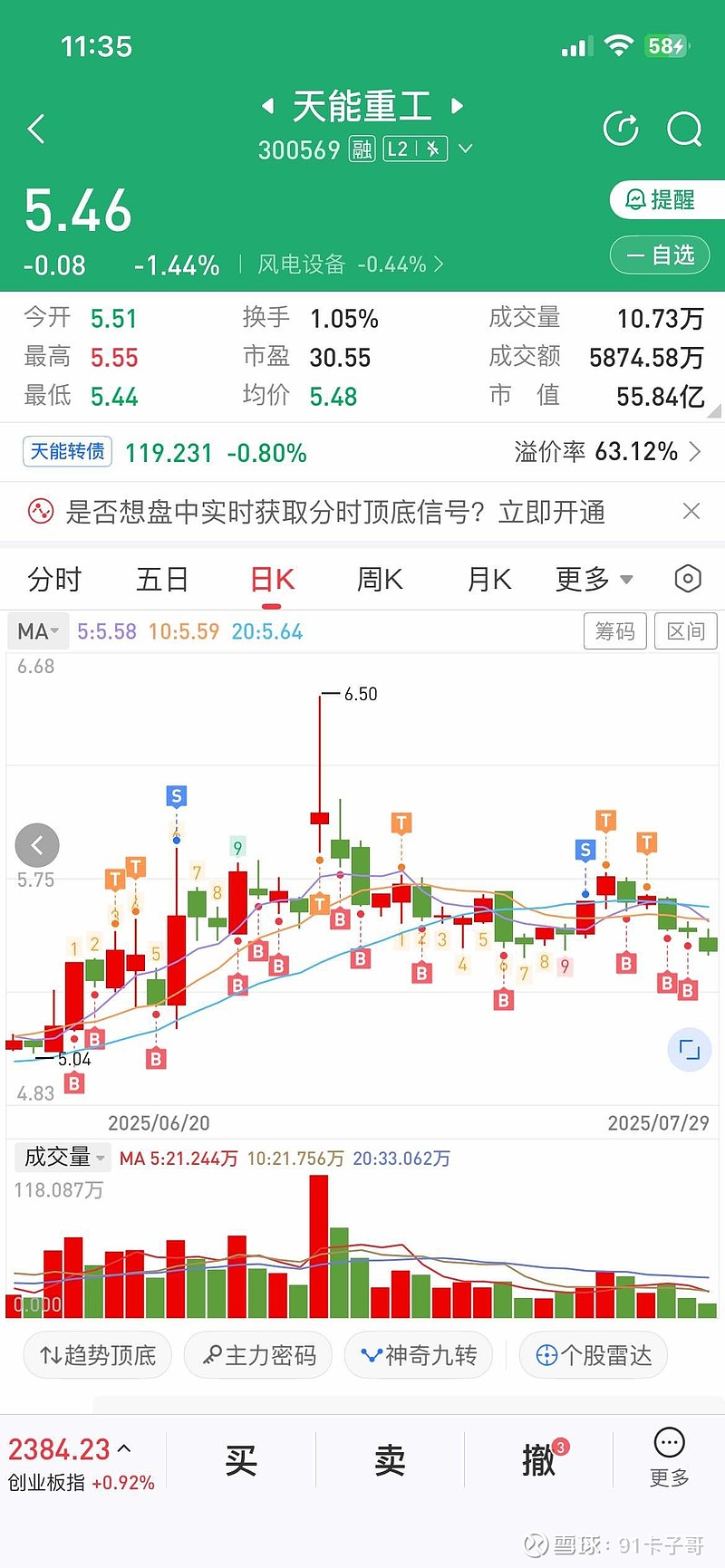Switch to the 周K chart tab

pyautogui.click(x=380, y=579)
